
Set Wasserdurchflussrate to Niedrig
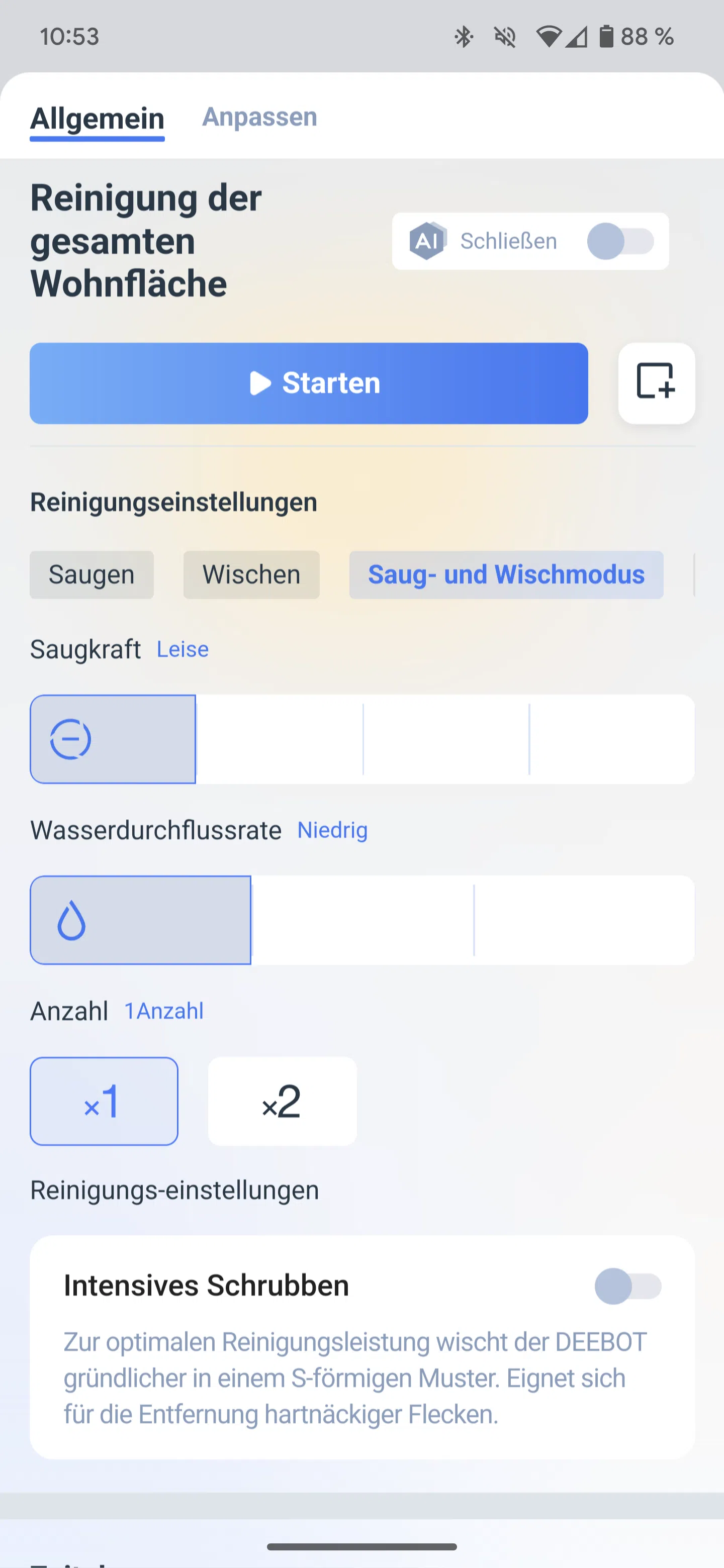pos(141,920)
